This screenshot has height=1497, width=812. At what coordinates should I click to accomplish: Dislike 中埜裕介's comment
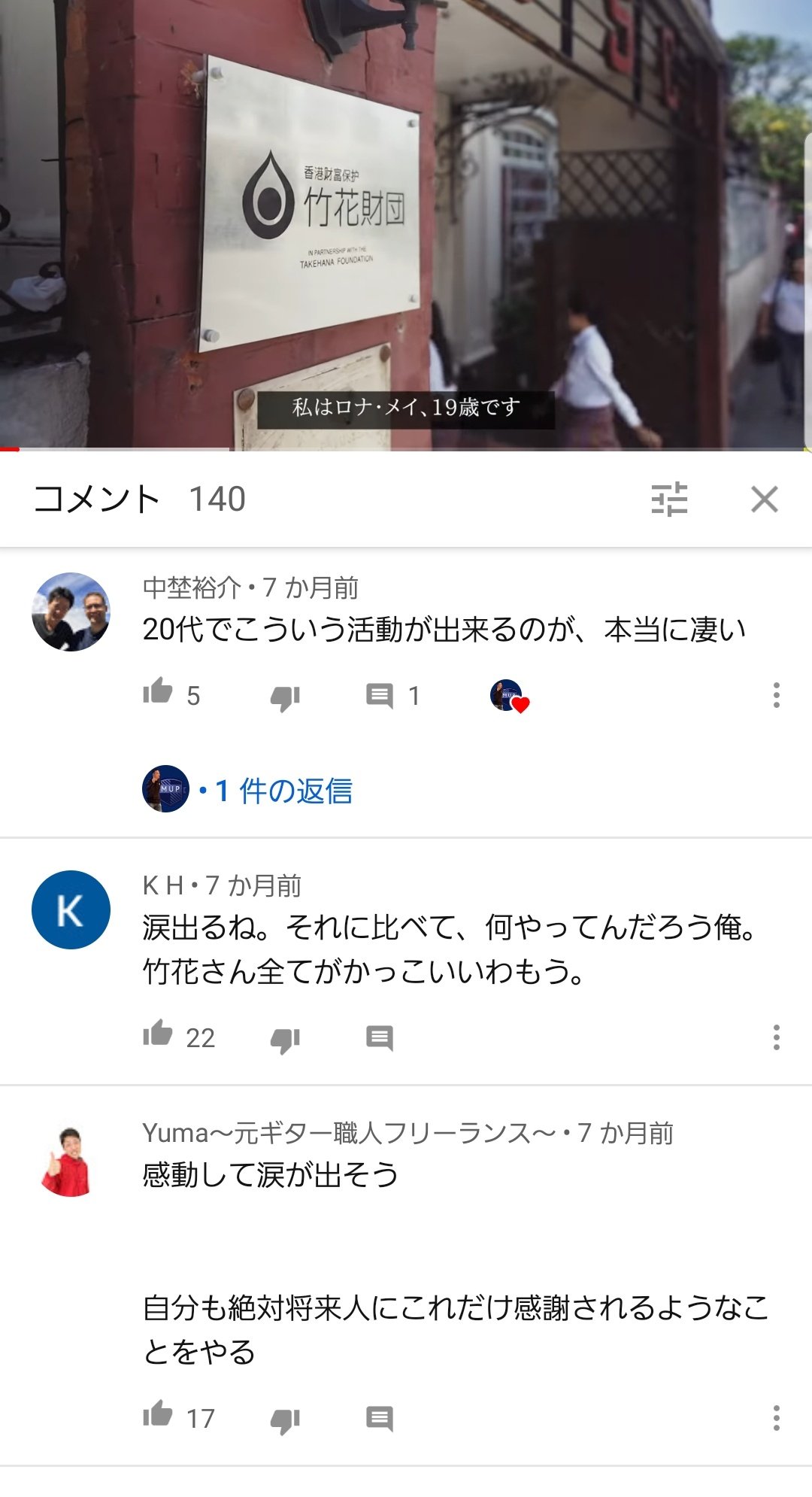coord(286,698)
